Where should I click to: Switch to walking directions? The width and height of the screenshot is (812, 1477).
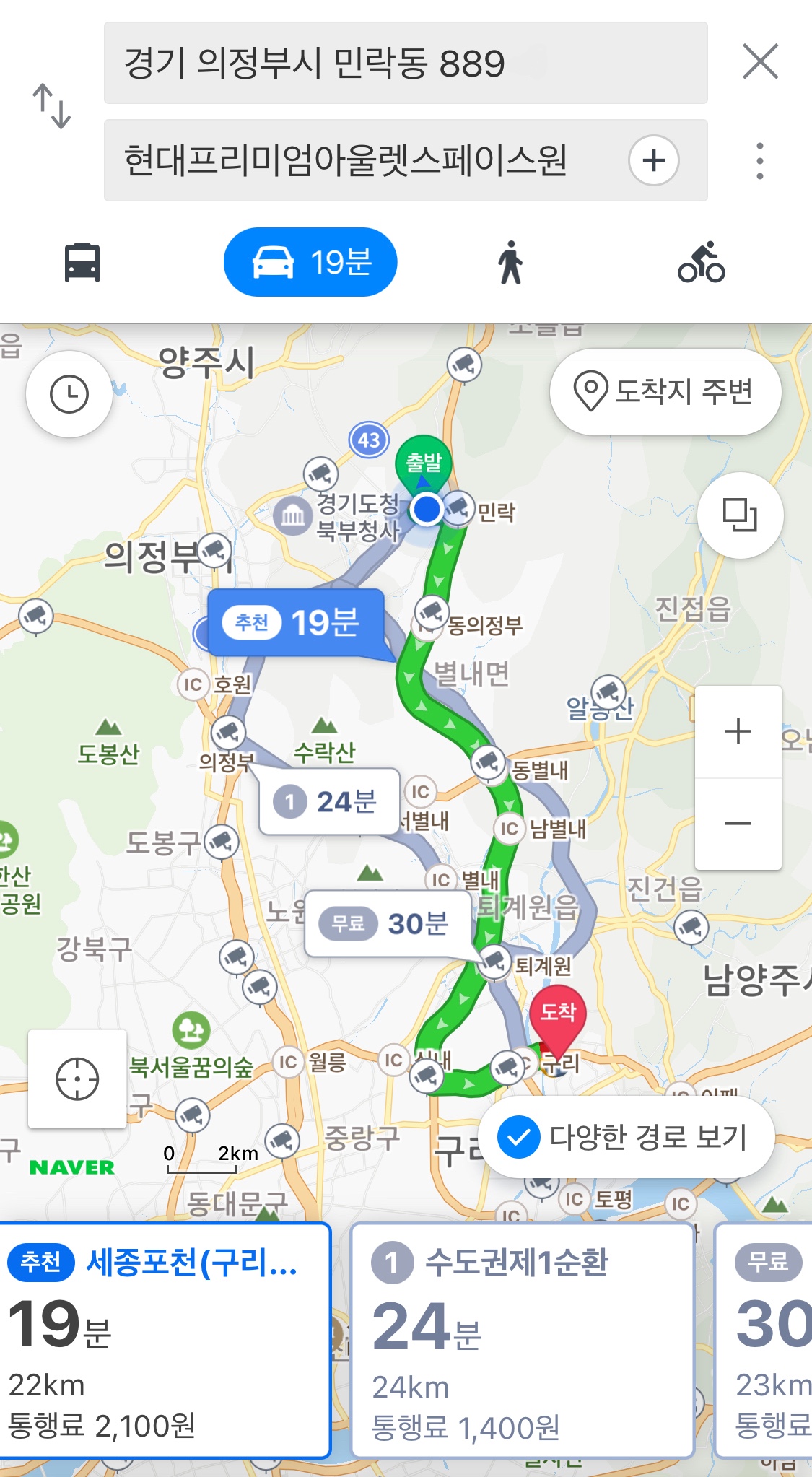(x=510, y=262)
